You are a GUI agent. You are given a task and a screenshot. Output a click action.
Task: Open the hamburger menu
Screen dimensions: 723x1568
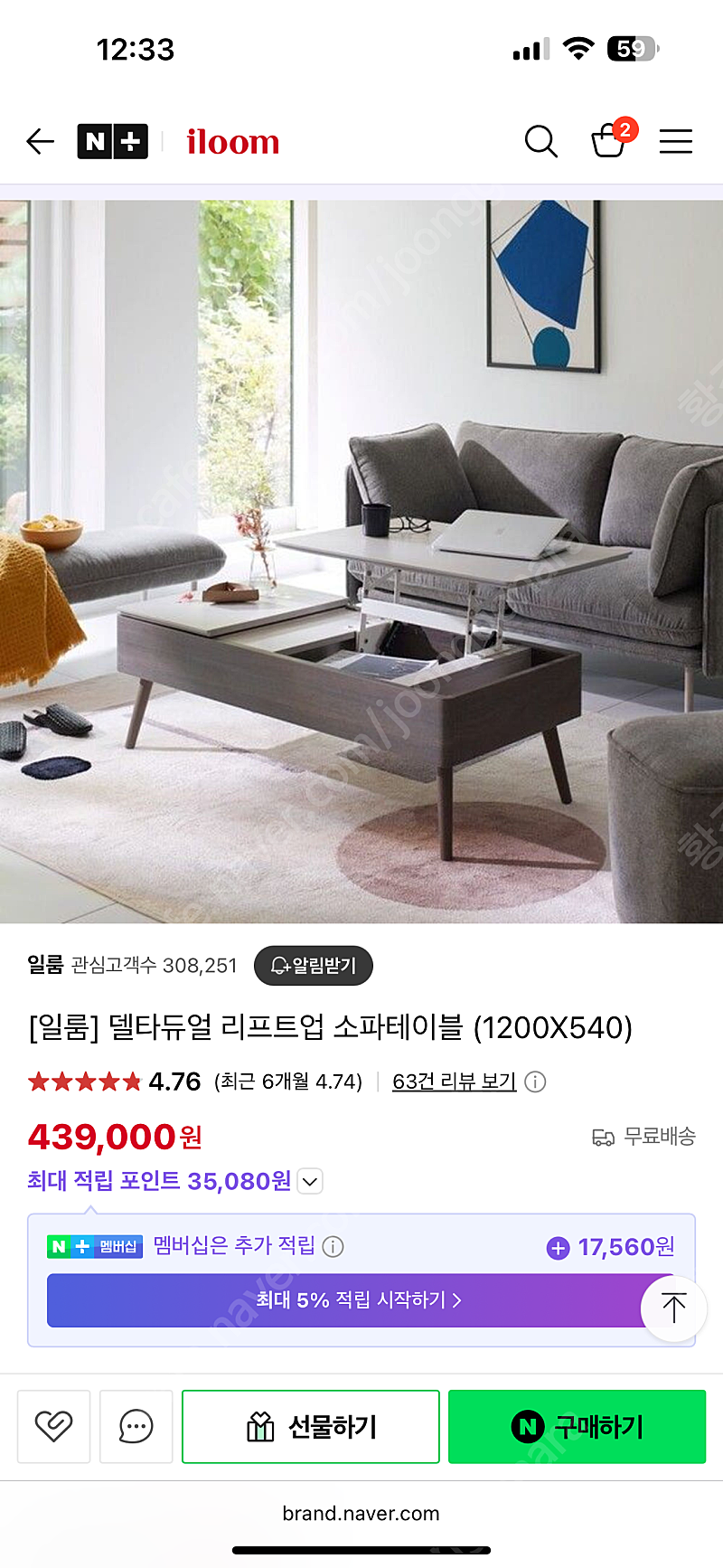(675, 141)
